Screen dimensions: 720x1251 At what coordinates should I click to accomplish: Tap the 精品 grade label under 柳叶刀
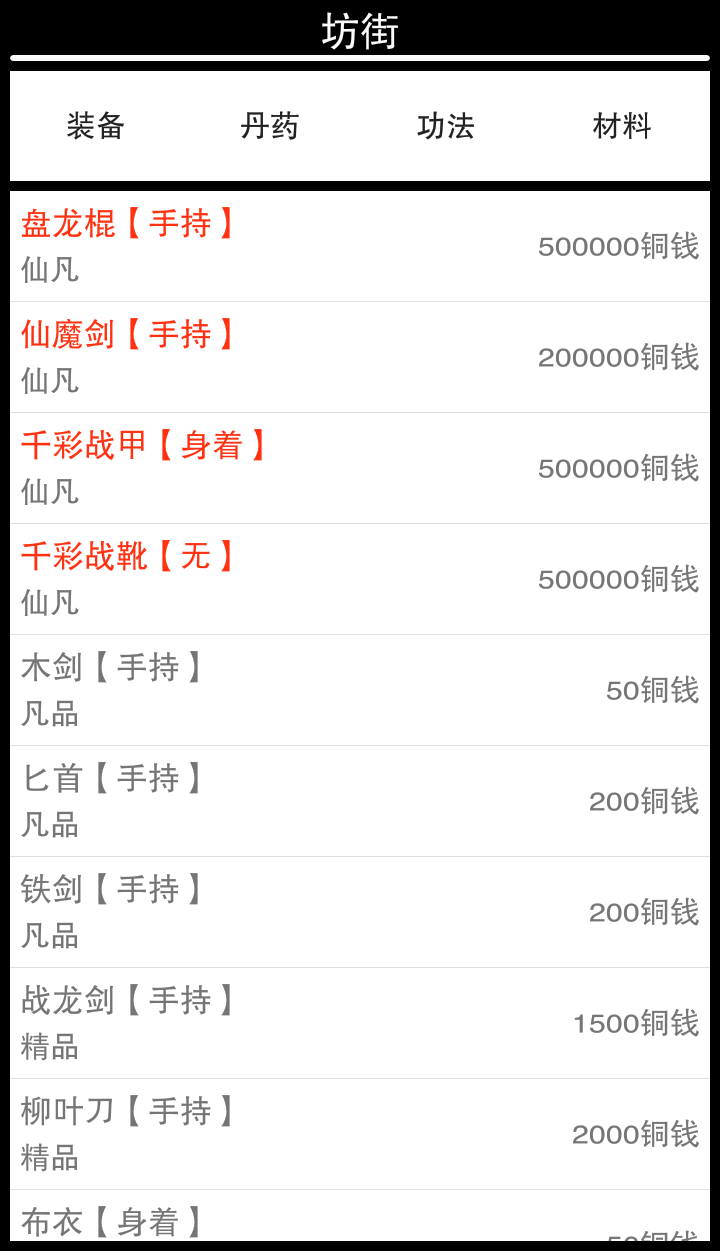(42, 1158)
